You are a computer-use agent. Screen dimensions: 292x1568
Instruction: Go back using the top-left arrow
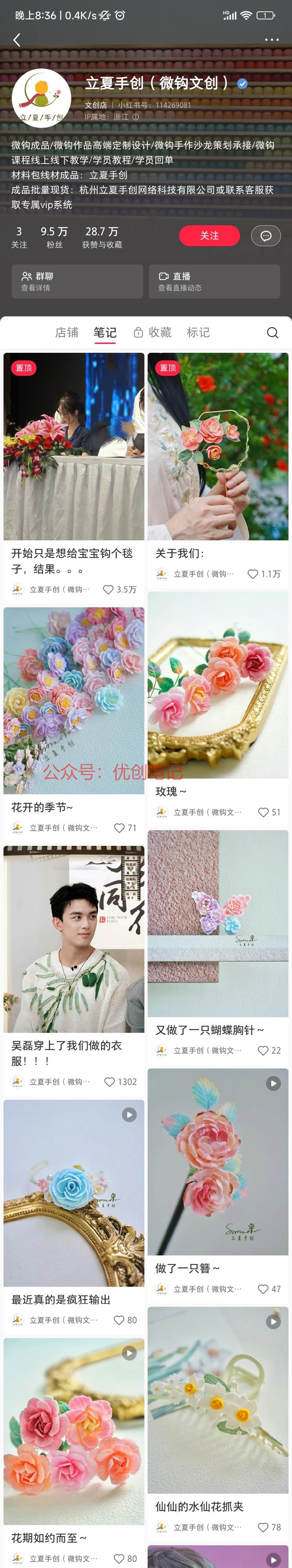coord(16,40)
